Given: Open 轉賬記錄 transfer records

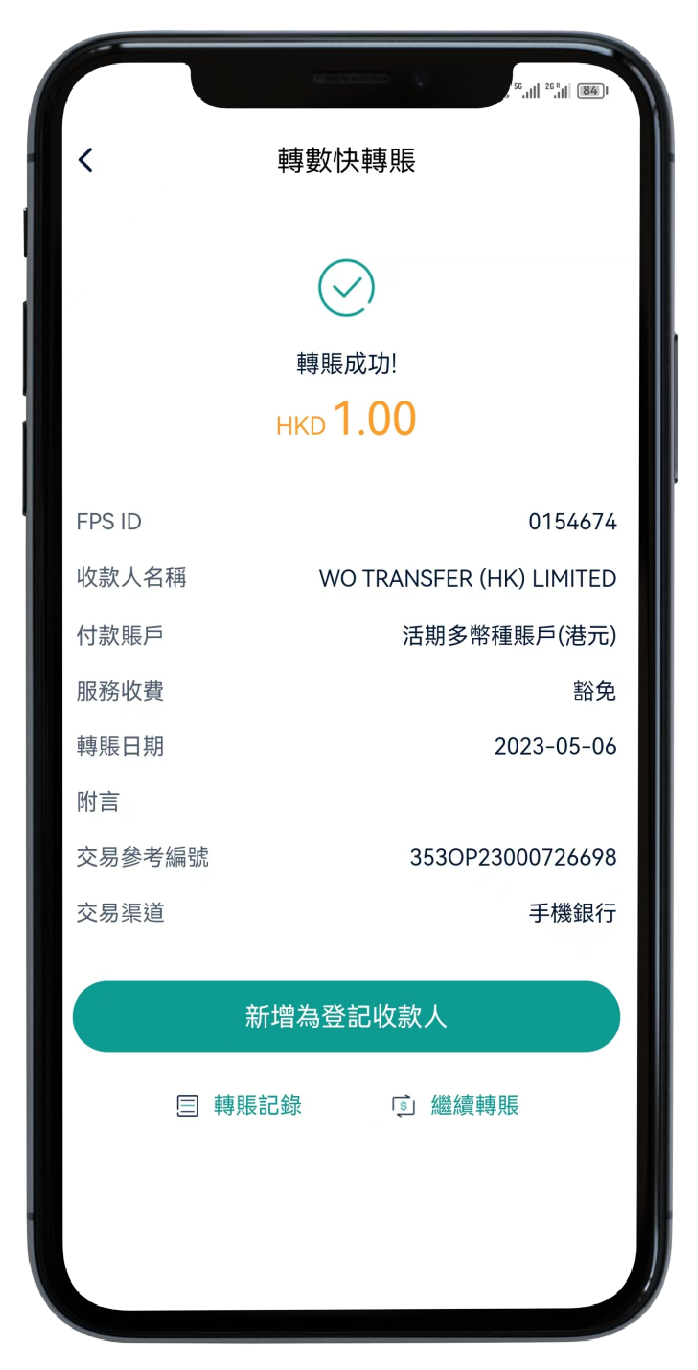Looking at the screenshot, I should tap(240, 1106).
